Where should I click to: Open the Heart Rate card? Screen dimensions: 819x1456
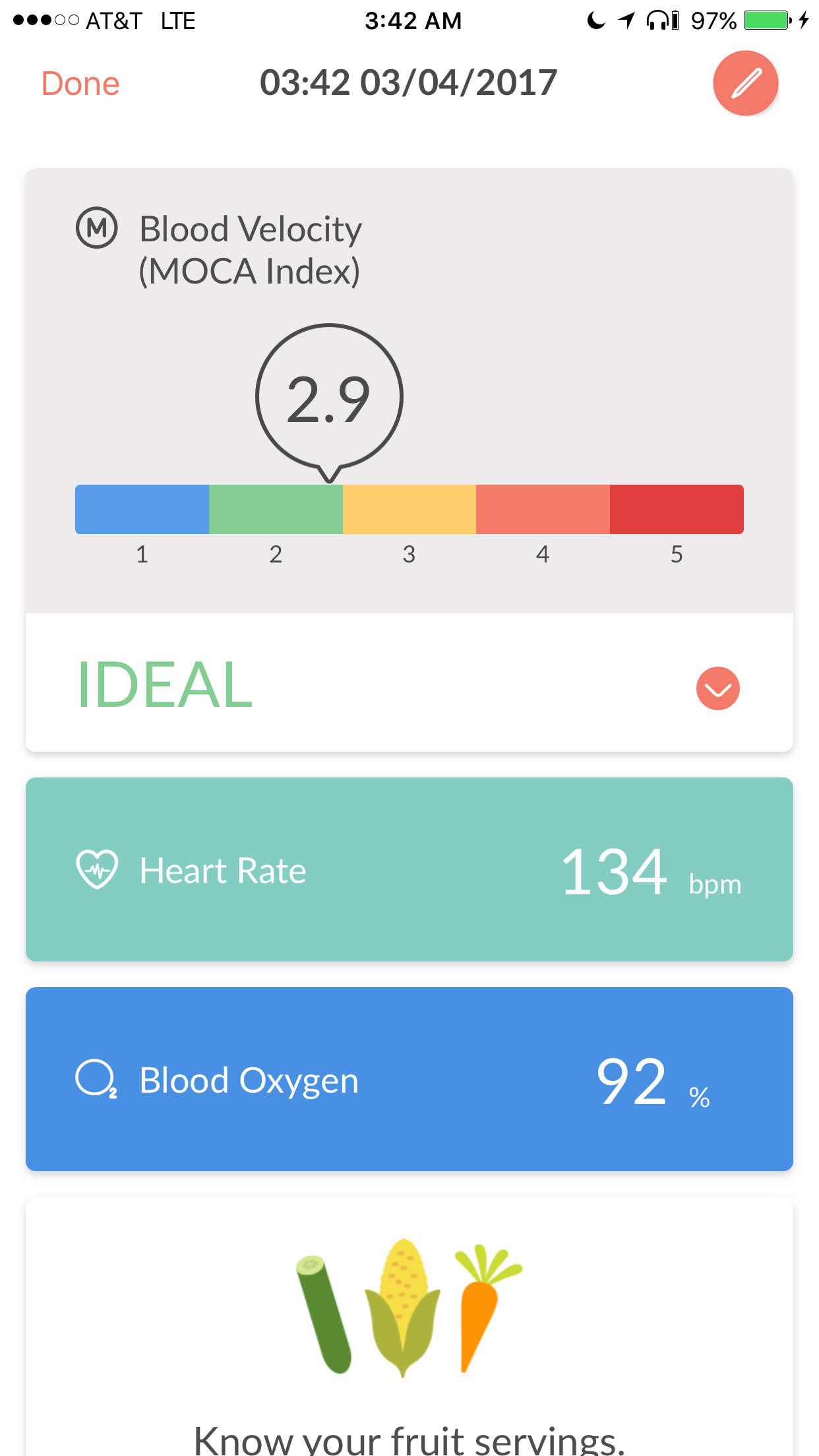pos(409,869)
